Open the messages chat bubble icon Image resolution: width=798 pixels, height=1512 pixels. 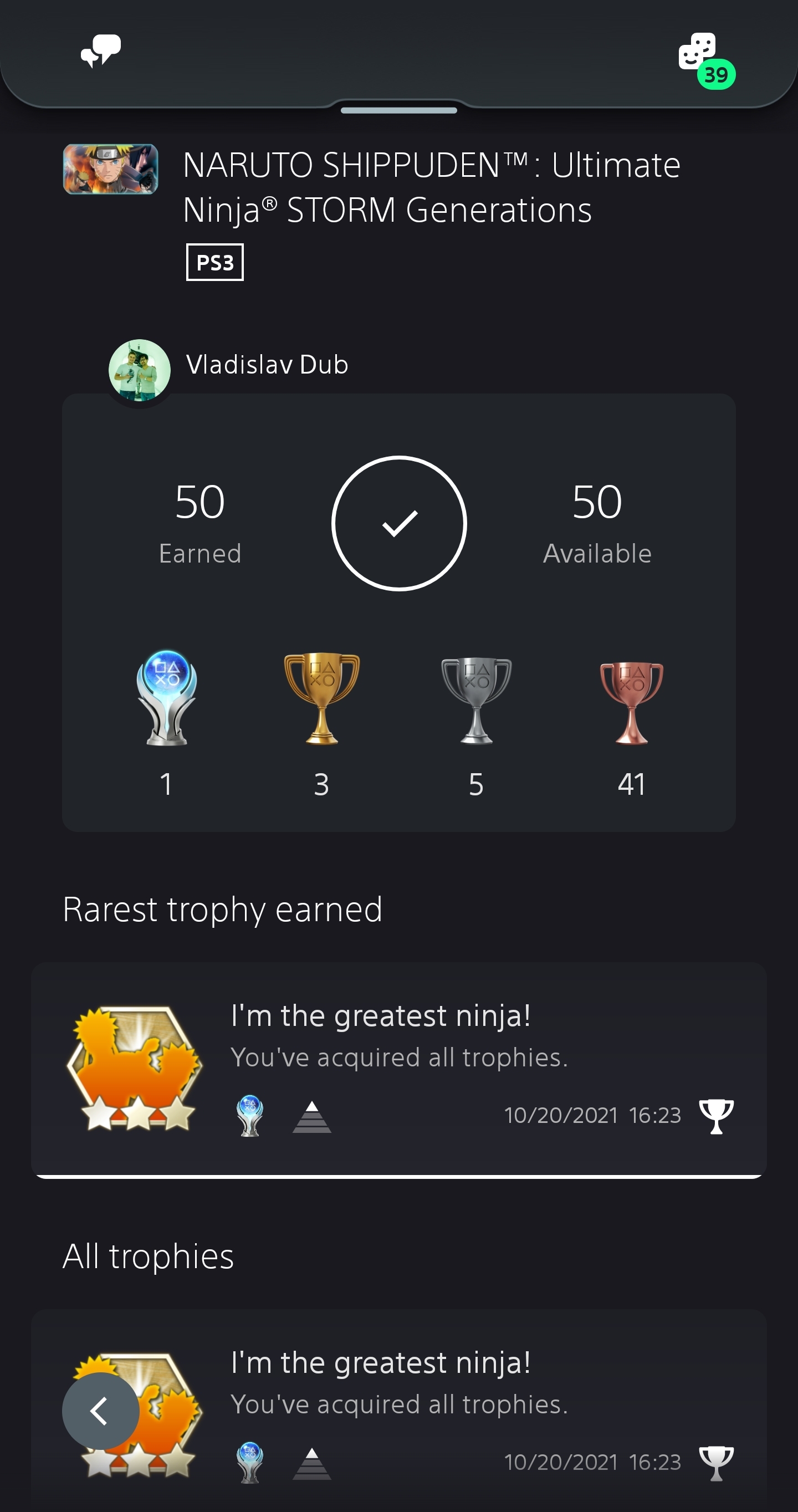pos(100,51)
